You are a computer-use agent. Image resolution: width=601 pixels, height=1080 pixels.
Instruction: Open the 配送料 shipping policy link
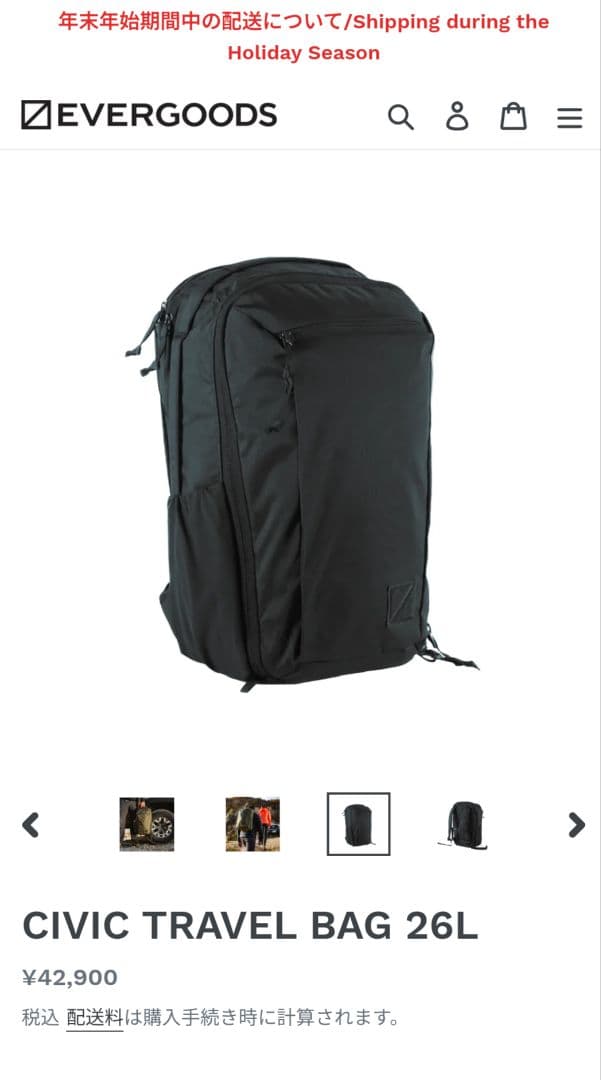(x=94, y=1018)
